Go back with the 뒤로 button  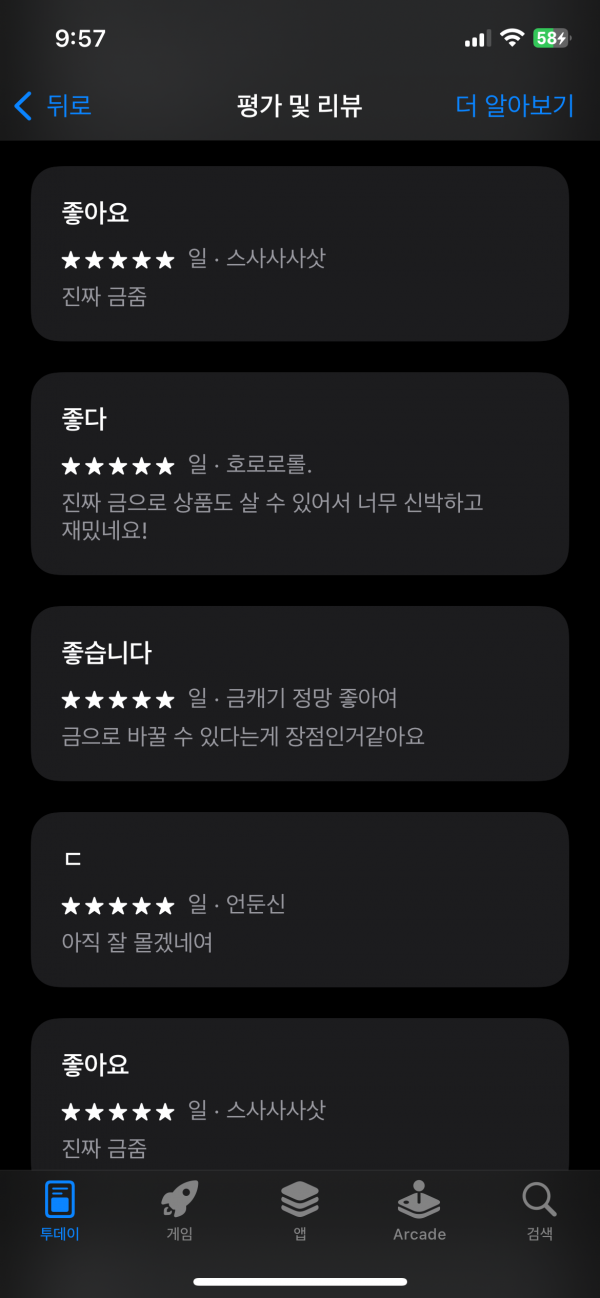point(53,105)
